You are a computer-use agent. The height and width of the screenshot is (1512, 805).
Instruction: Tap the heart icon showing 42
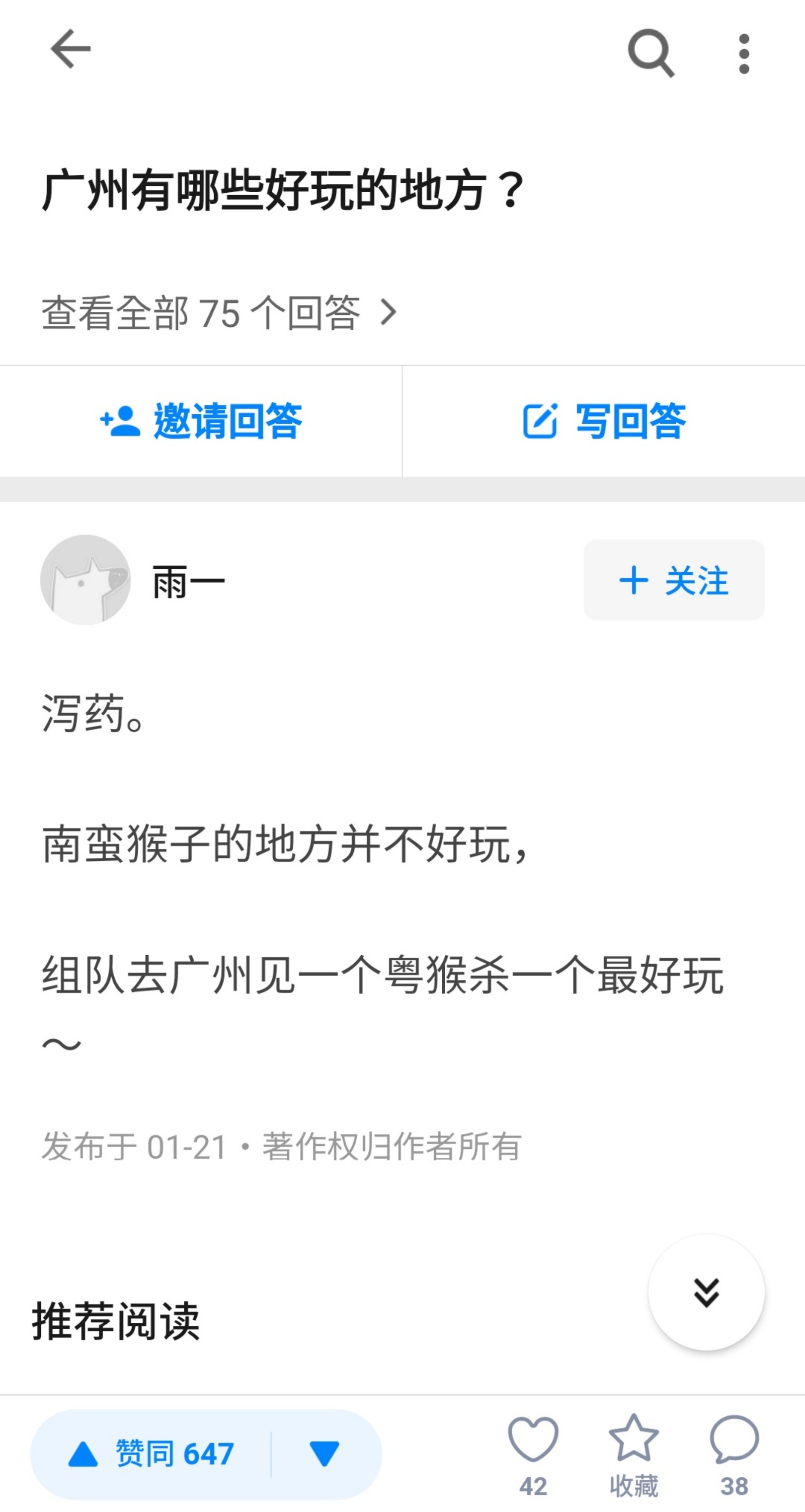533,1451
